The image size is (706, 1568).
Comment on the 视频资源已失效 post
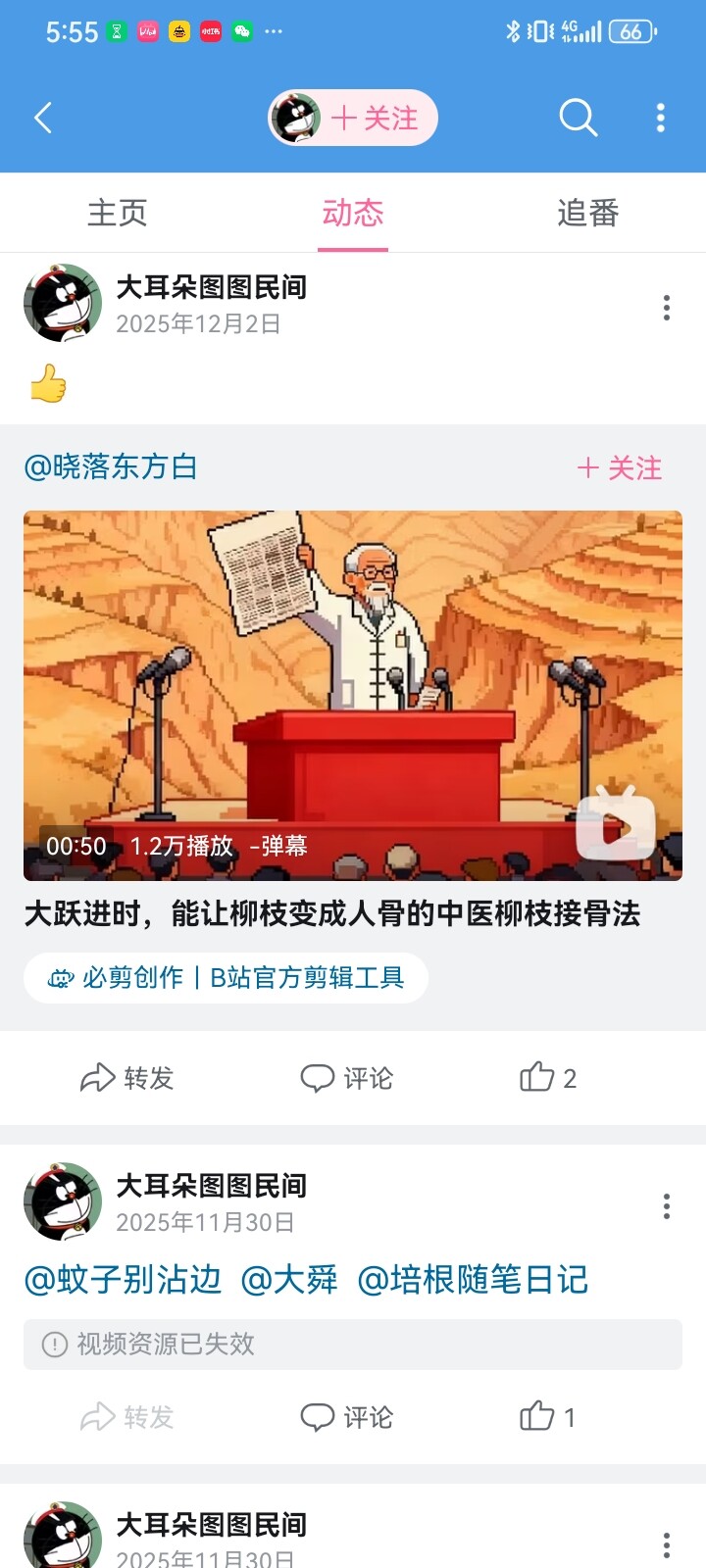[x=347, y=1417]
